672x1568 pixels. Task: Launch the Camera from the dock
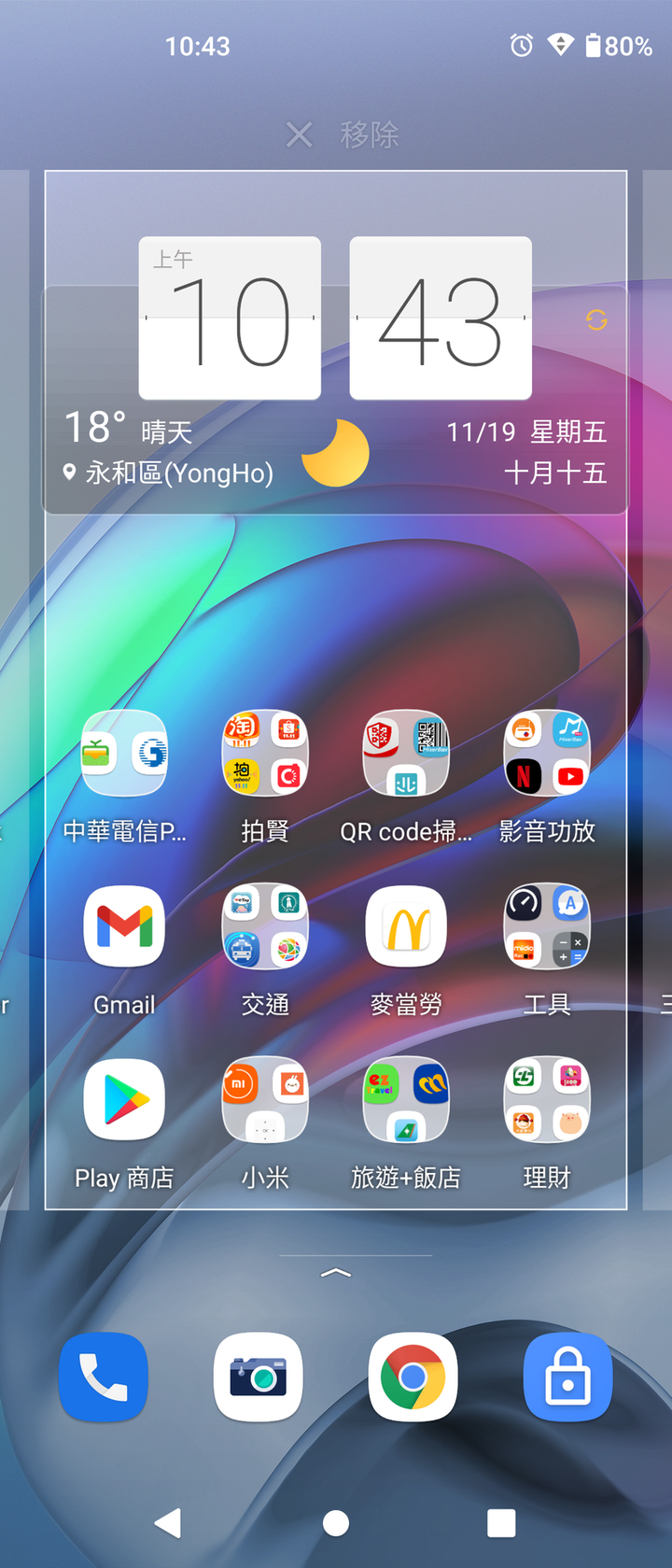(258, 1377)
